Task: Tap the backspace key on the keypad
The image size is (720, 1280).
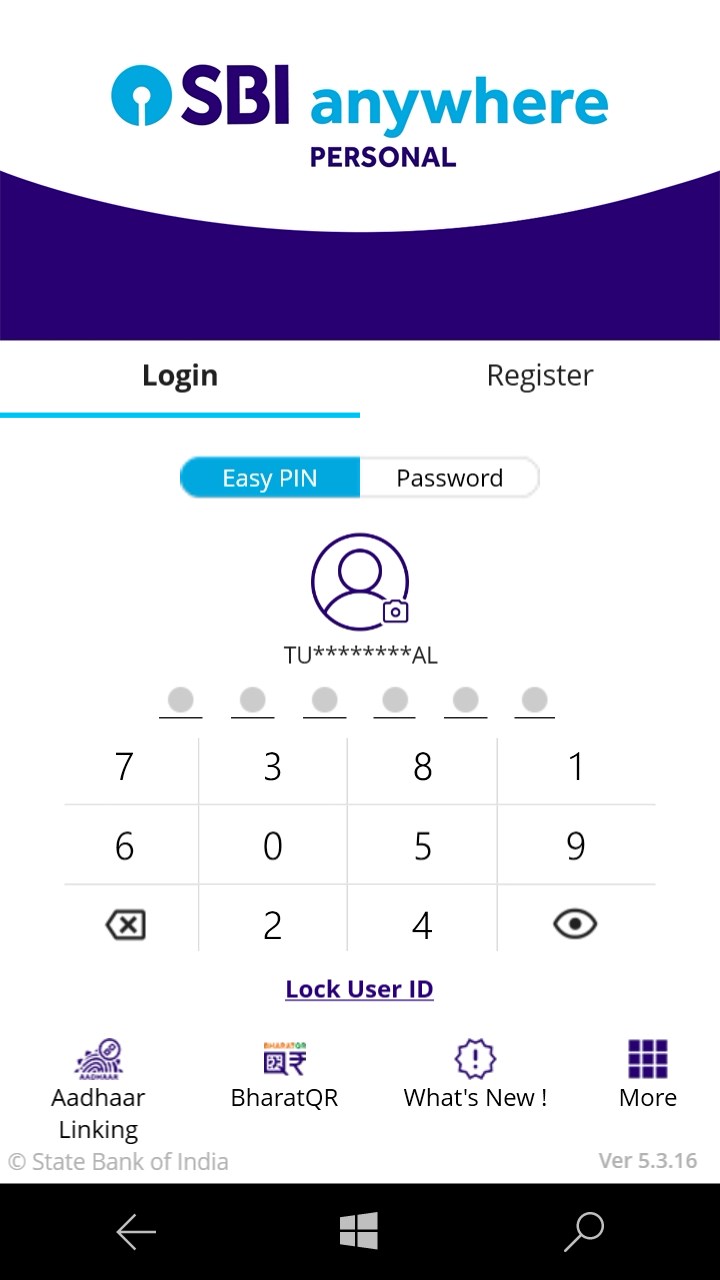Action: pos(125,924)
